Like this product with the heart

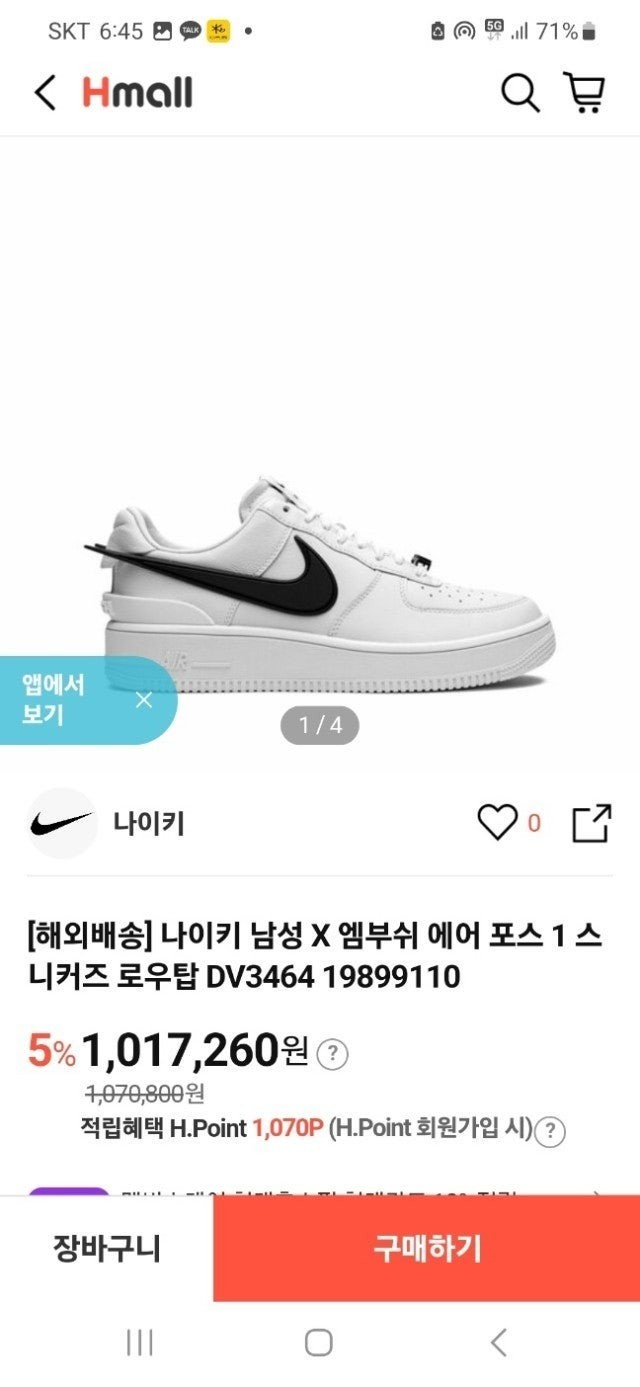497,823
